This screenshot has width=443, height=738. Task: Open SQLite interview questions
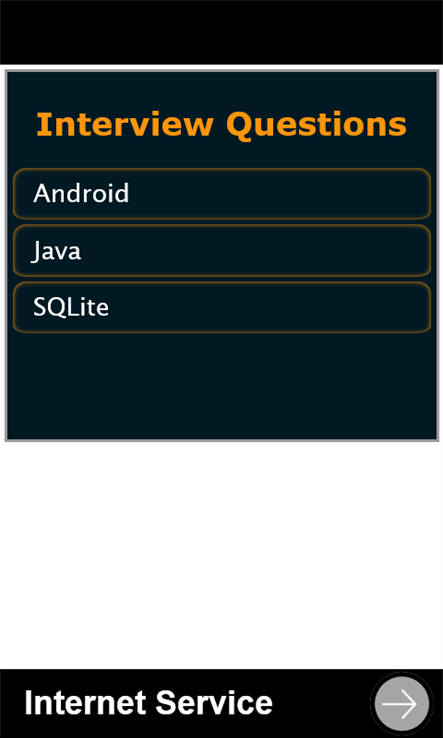tap(222, 307)
